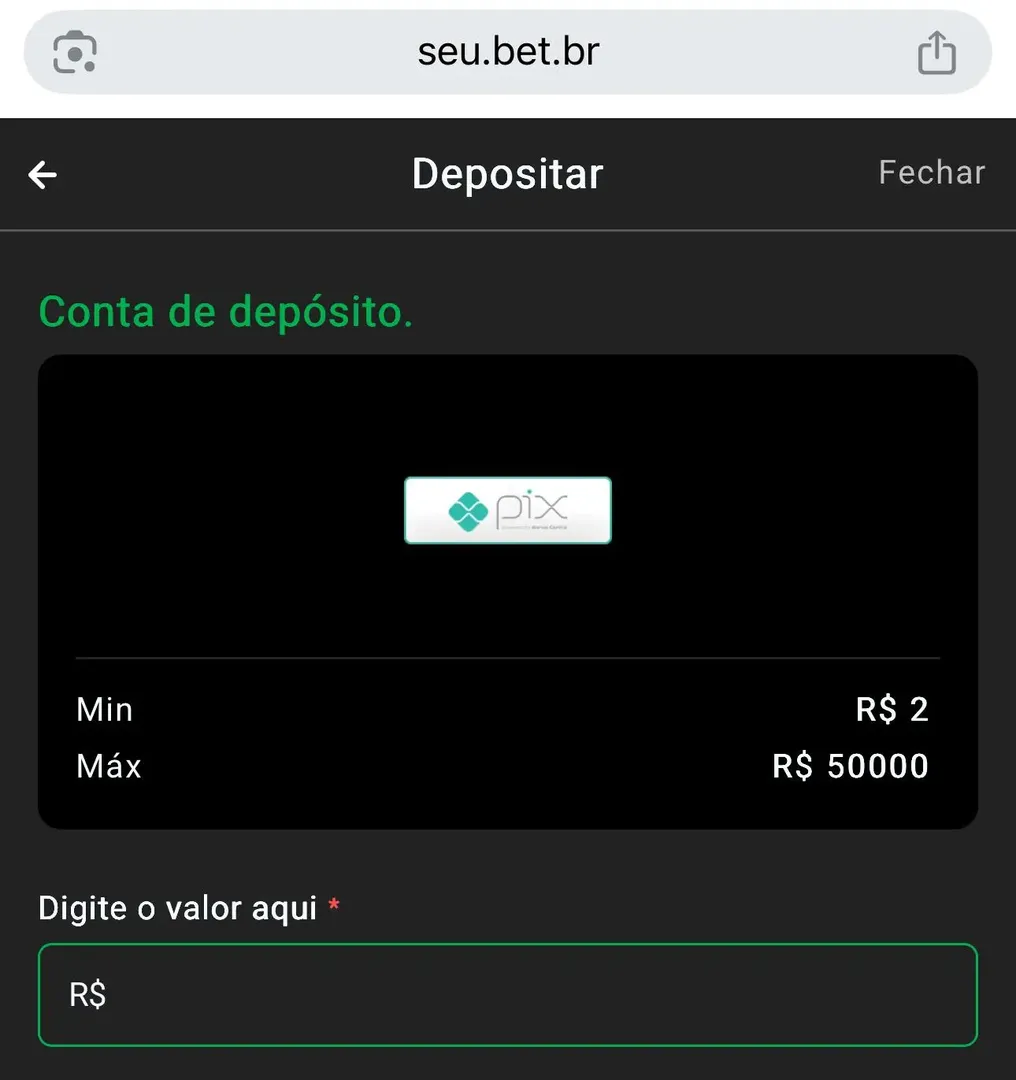The height and width of the screenshot is (1080, 1016).
Task: Tap the back arrow on Depositar header
Action: click(x=42, y=174)
